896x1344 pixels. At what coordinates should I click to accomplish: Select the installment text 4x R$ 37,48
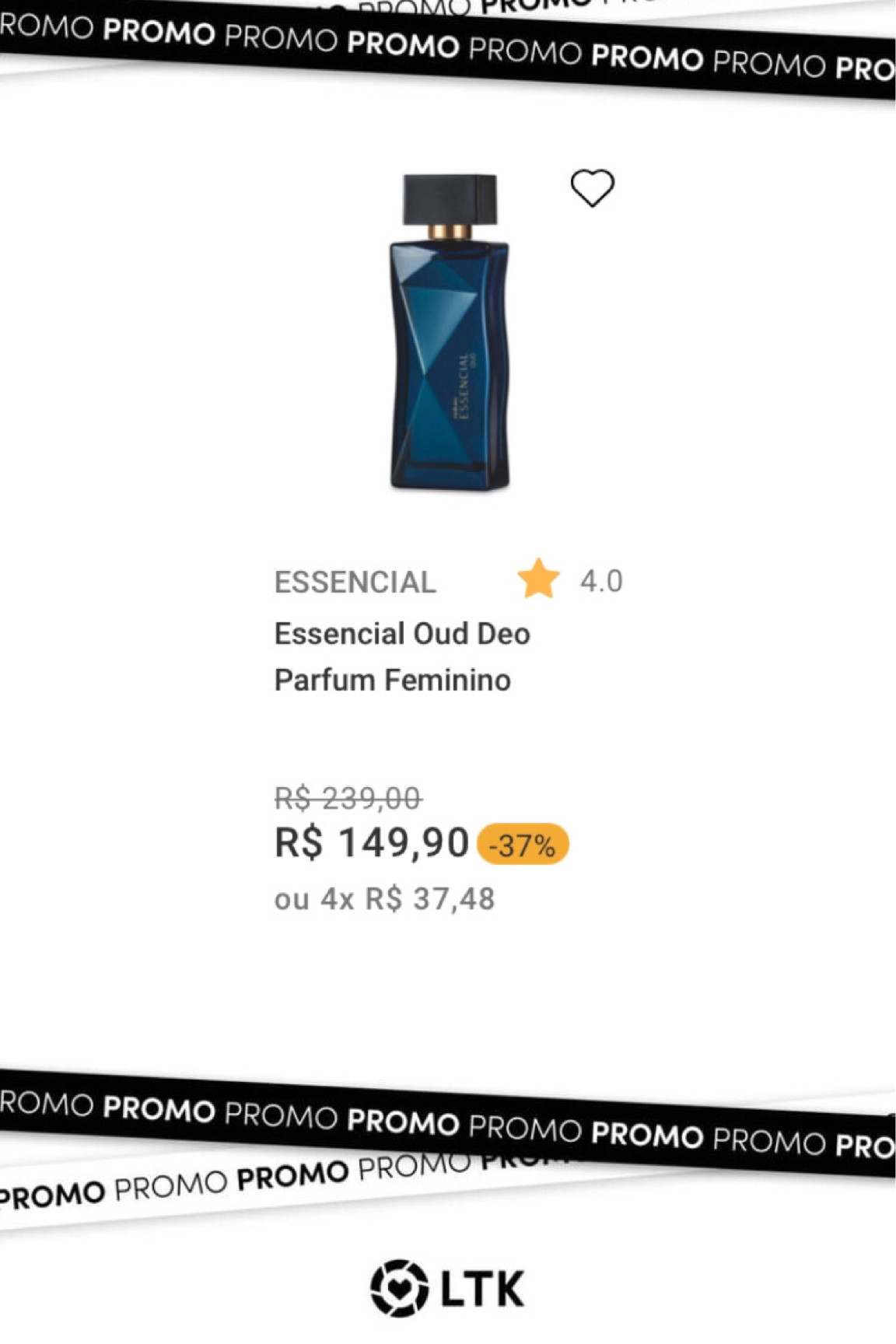click(x=385, y=898)
